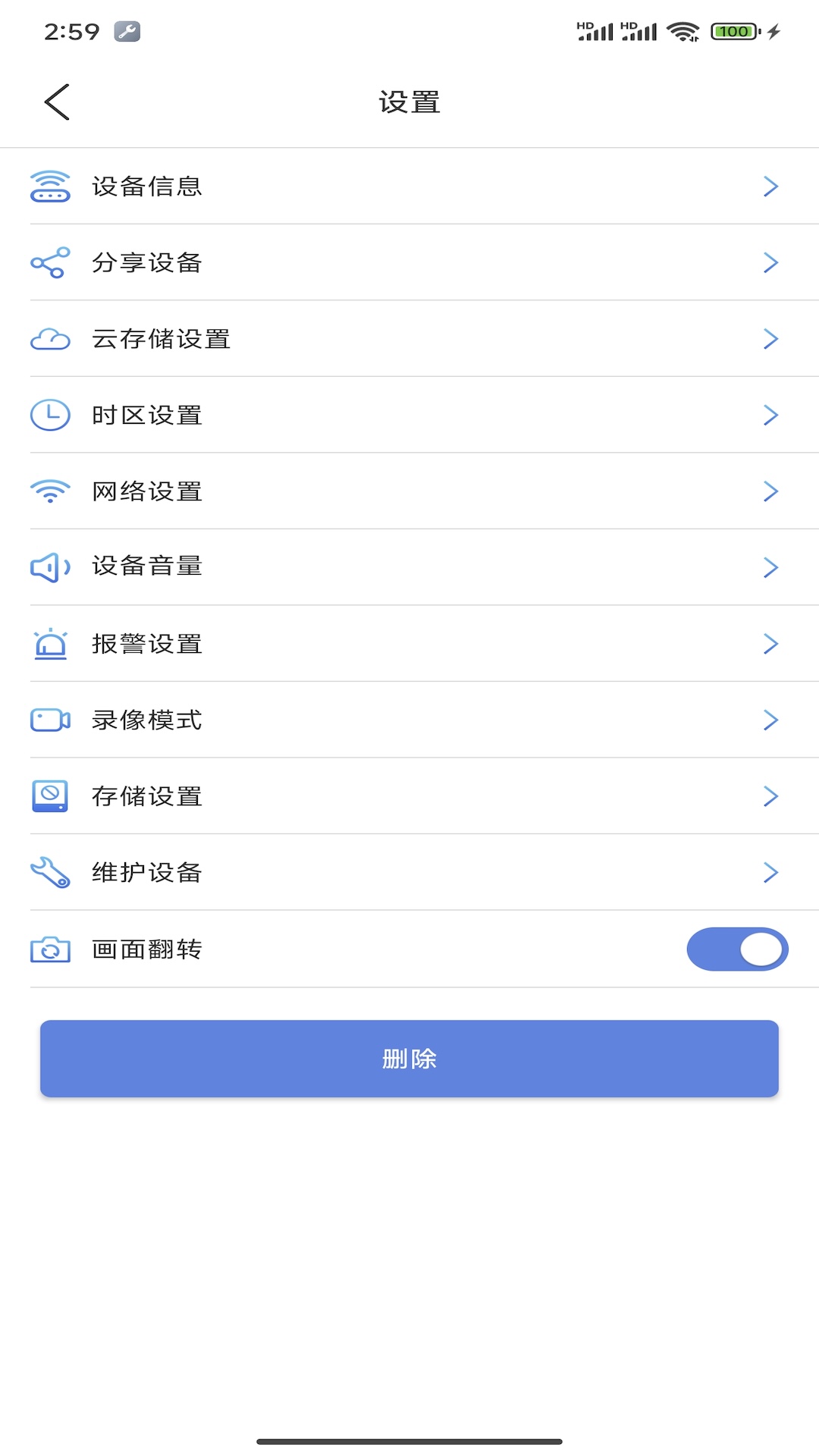
Task: Click the video camera icon for 录像模式
Action: tap(51, 720)
